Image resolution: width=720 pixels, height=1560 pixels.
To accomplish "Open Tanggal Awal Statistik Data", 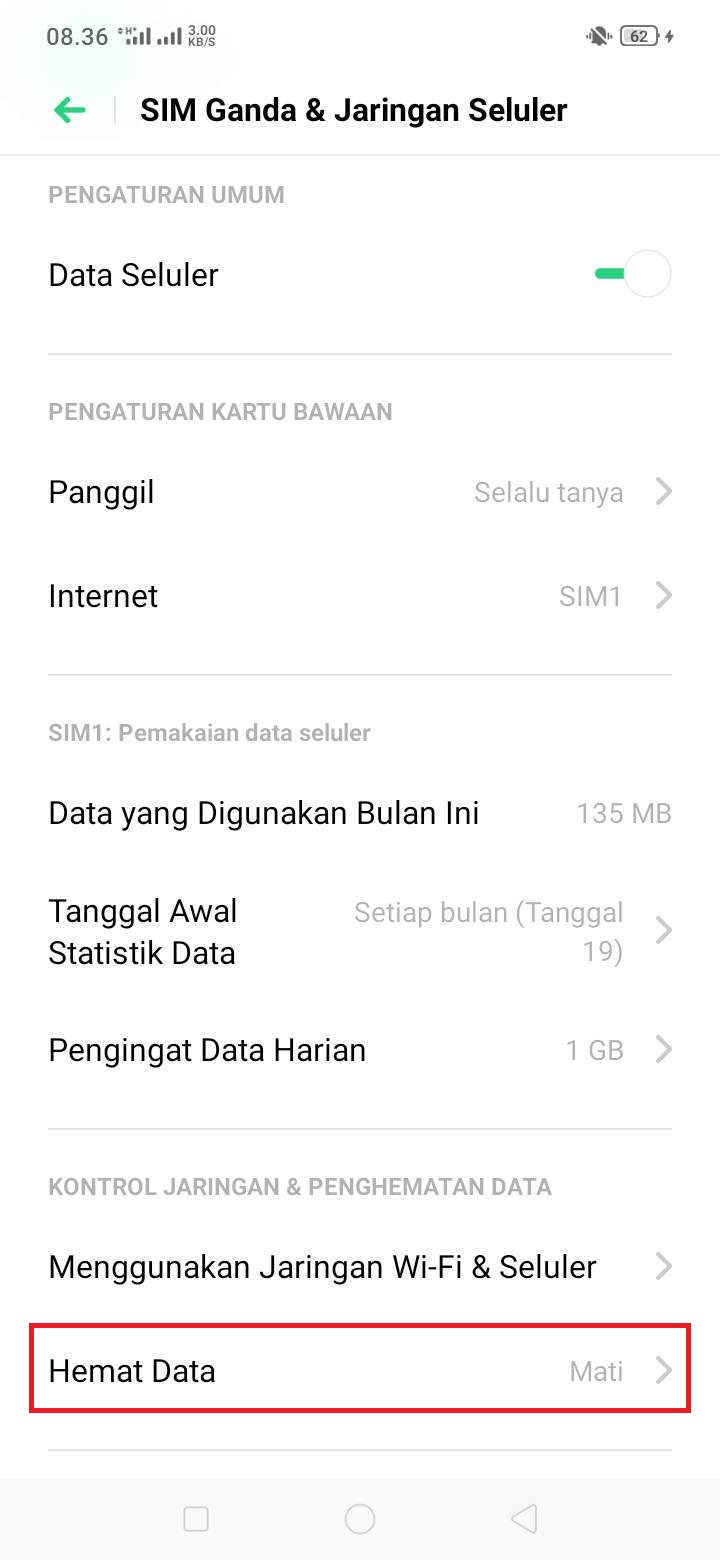I will coord(360,932).
